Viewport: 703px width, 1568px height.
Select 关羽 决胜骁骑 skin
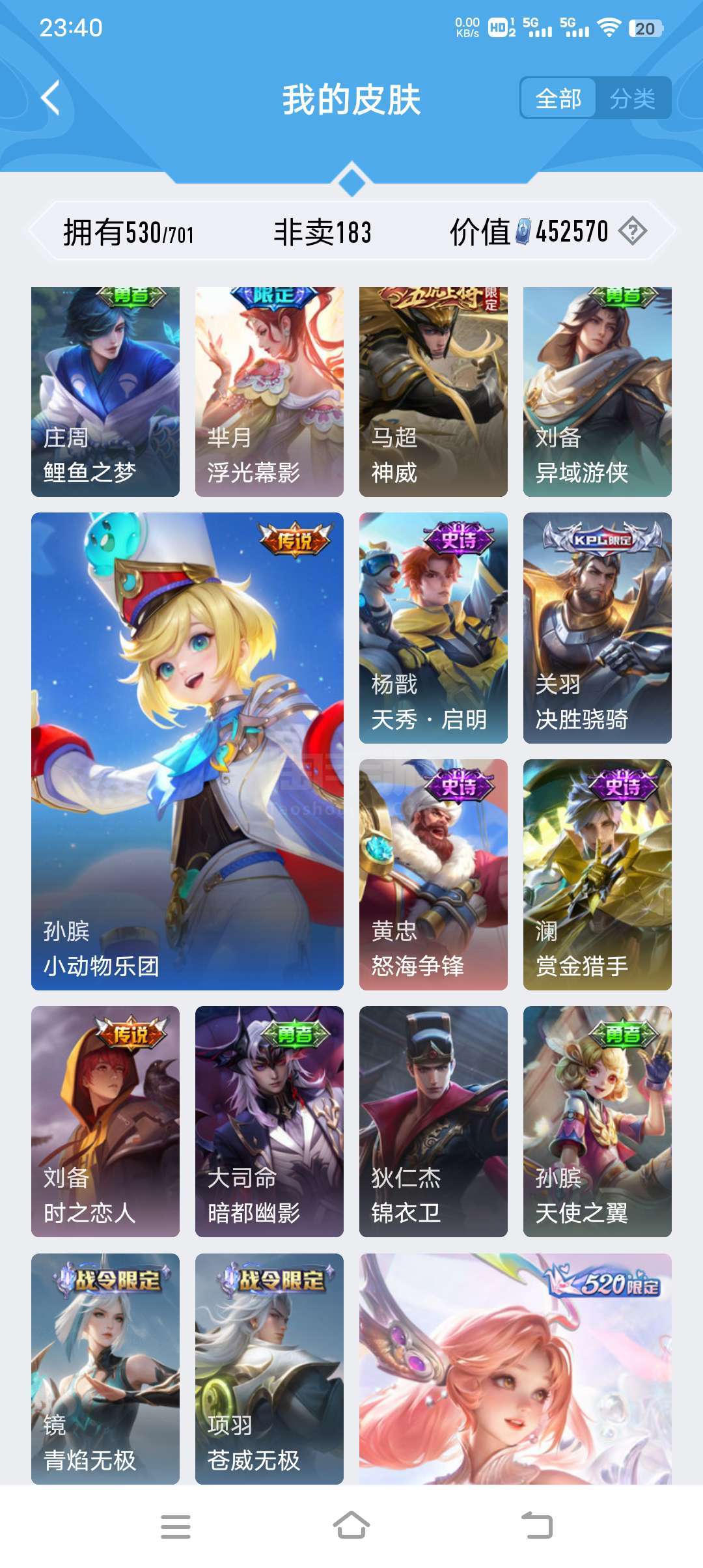[x=598, y=628]
